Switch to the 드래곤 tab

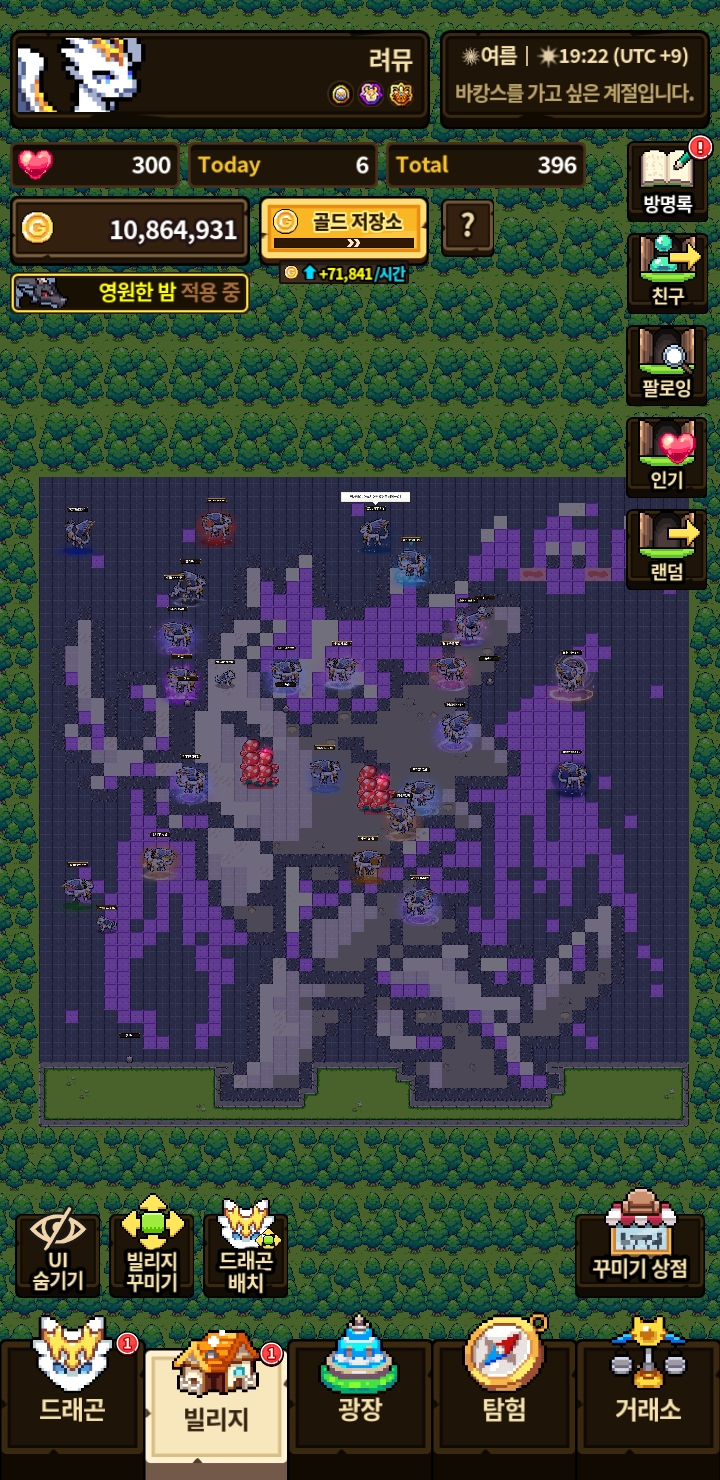72,1395
